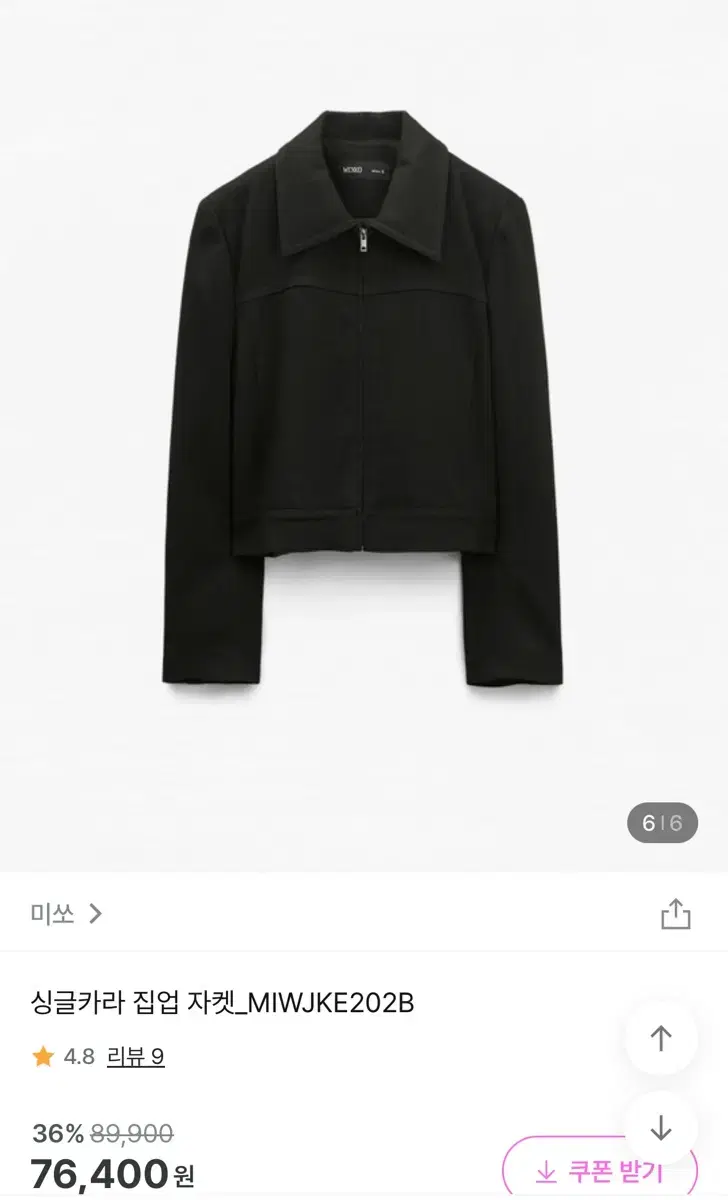Tap 쿠폰 받기 to get coupon

click(x=600, y=1170)
